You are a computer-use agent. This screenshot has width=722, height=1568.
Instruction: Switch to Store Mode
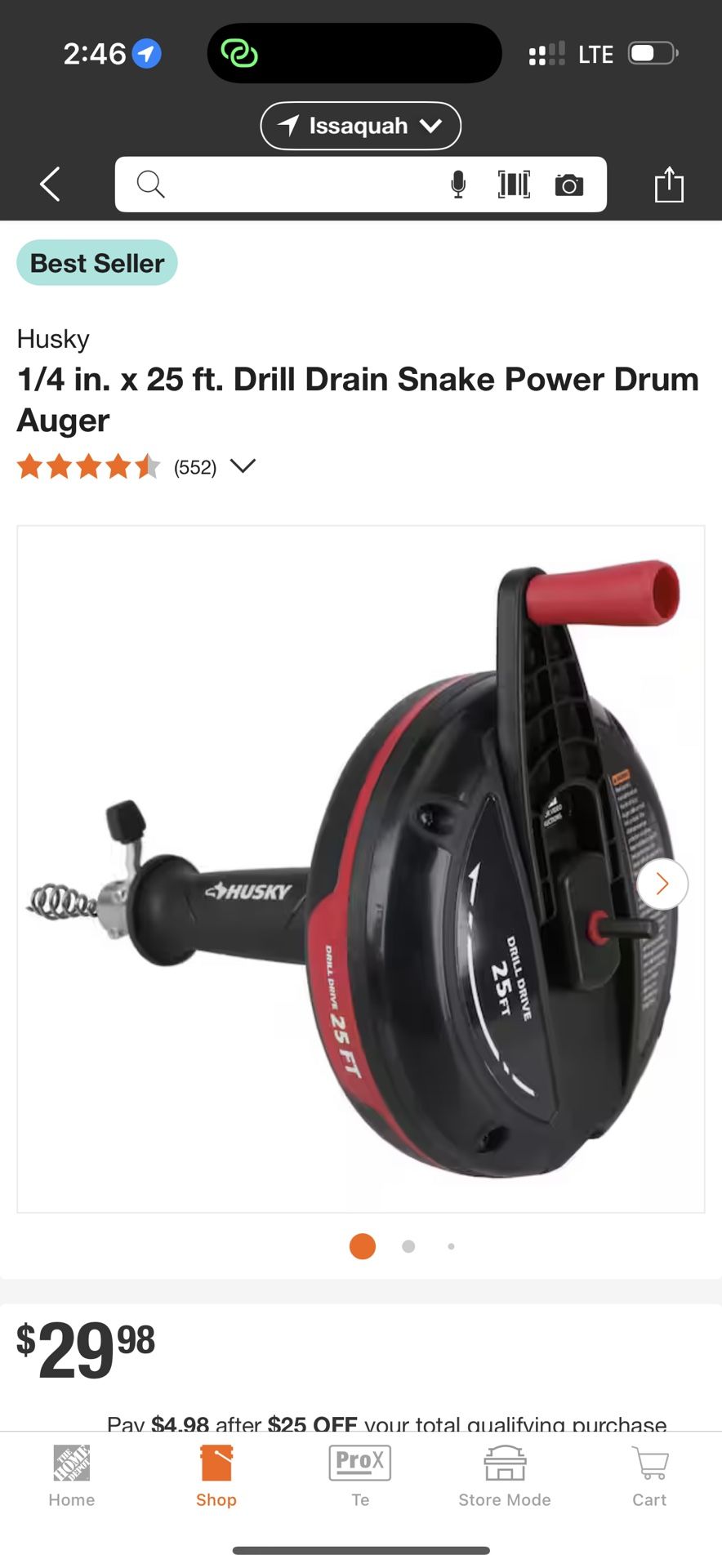point(505,1476)
